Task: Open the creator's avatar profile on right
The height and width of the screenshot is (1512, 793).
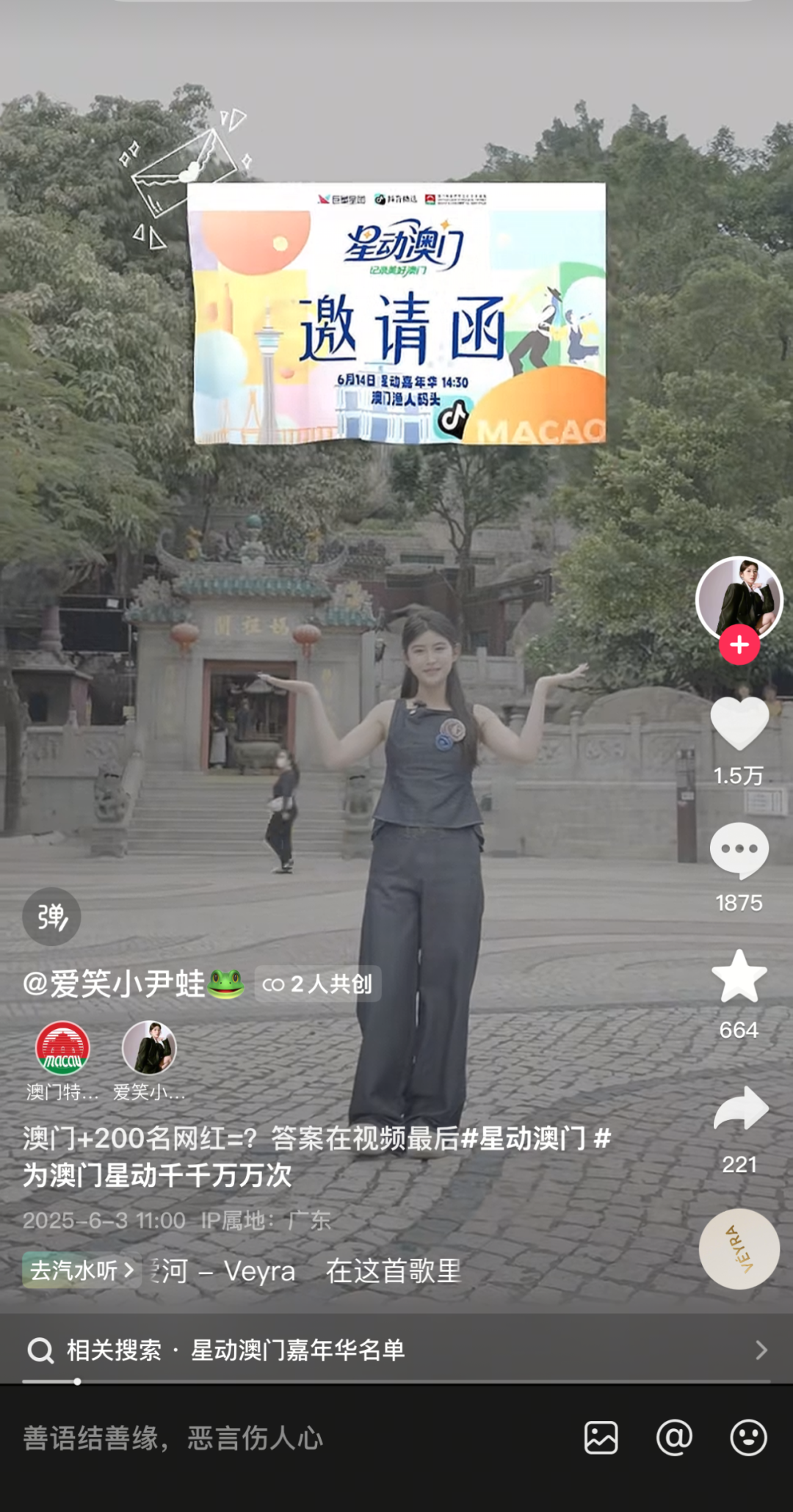Action: [739, 598]
